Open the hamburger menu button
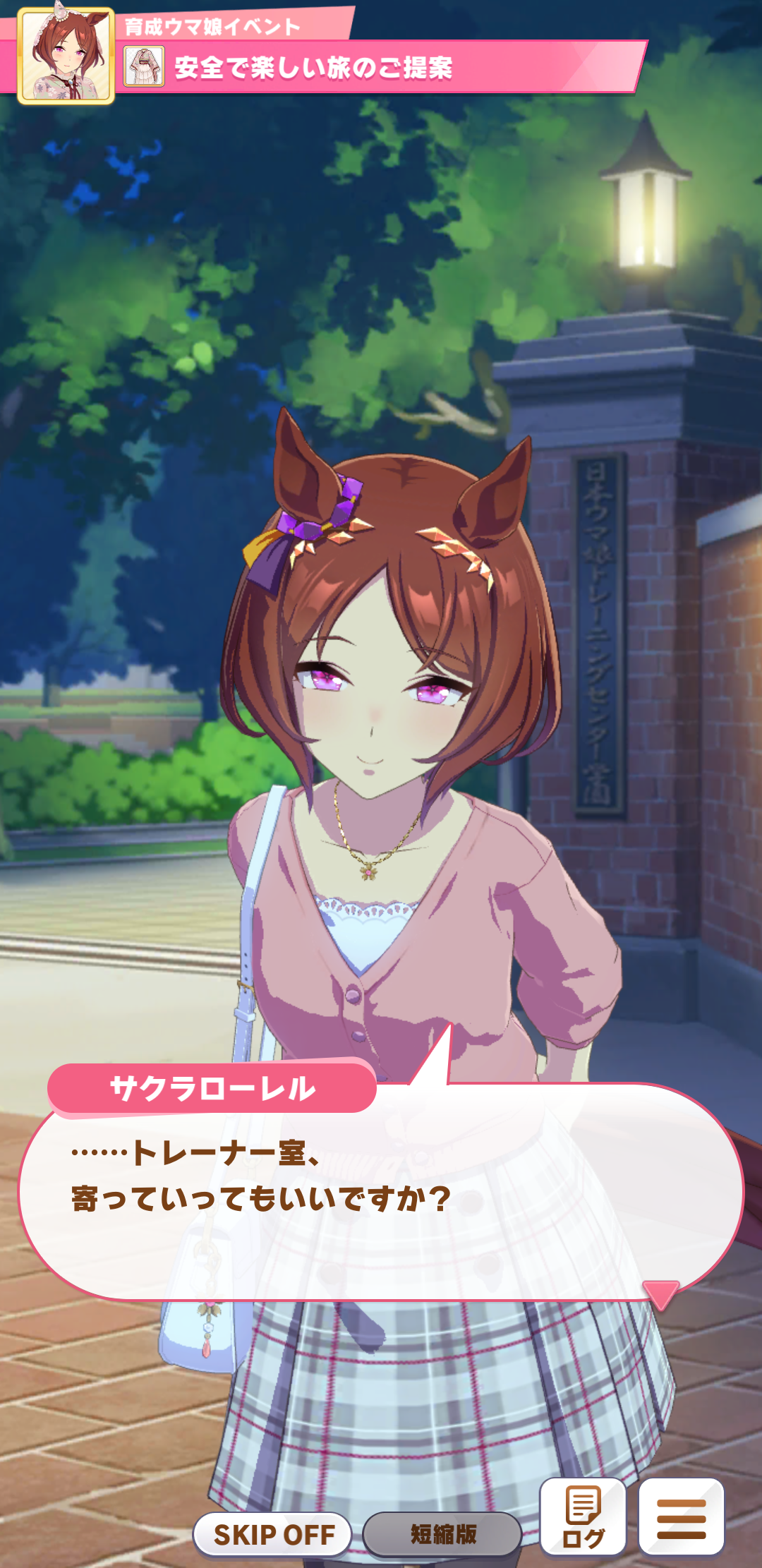Image resolution: width=762 pixels, height=1568 pixels. point(682,1516)
